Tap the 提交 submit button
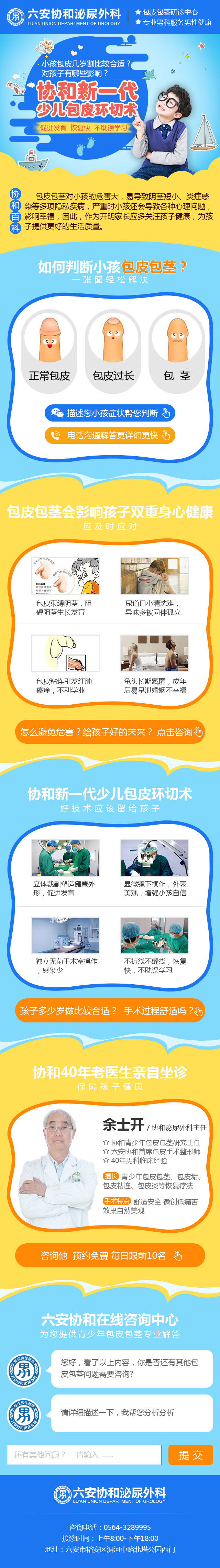The image size is (220, 1568). click(190, 1454)
